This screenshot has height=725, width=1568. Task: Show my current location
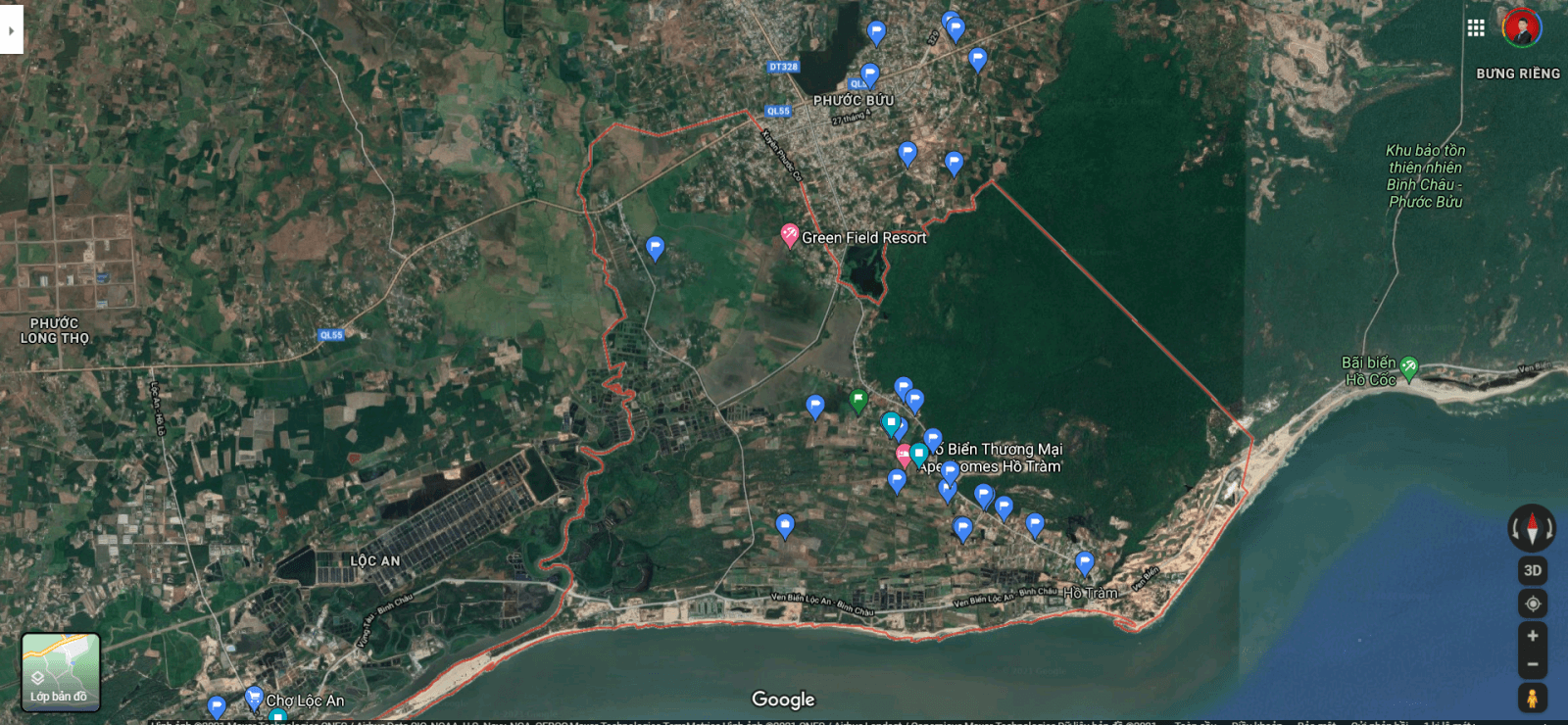(1533, 604)
